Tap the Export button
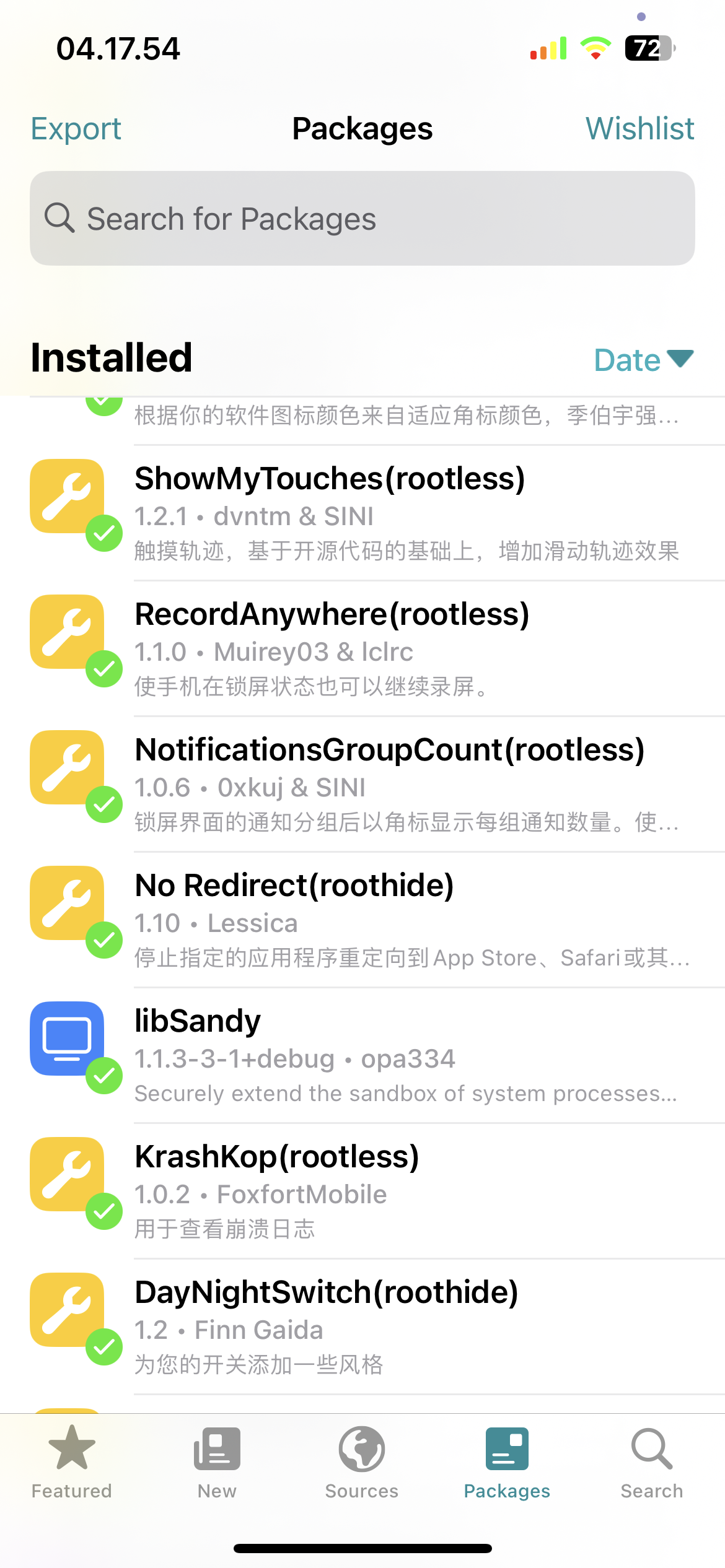The height and width of the screenshot is (1568, 725). point(76,129)
